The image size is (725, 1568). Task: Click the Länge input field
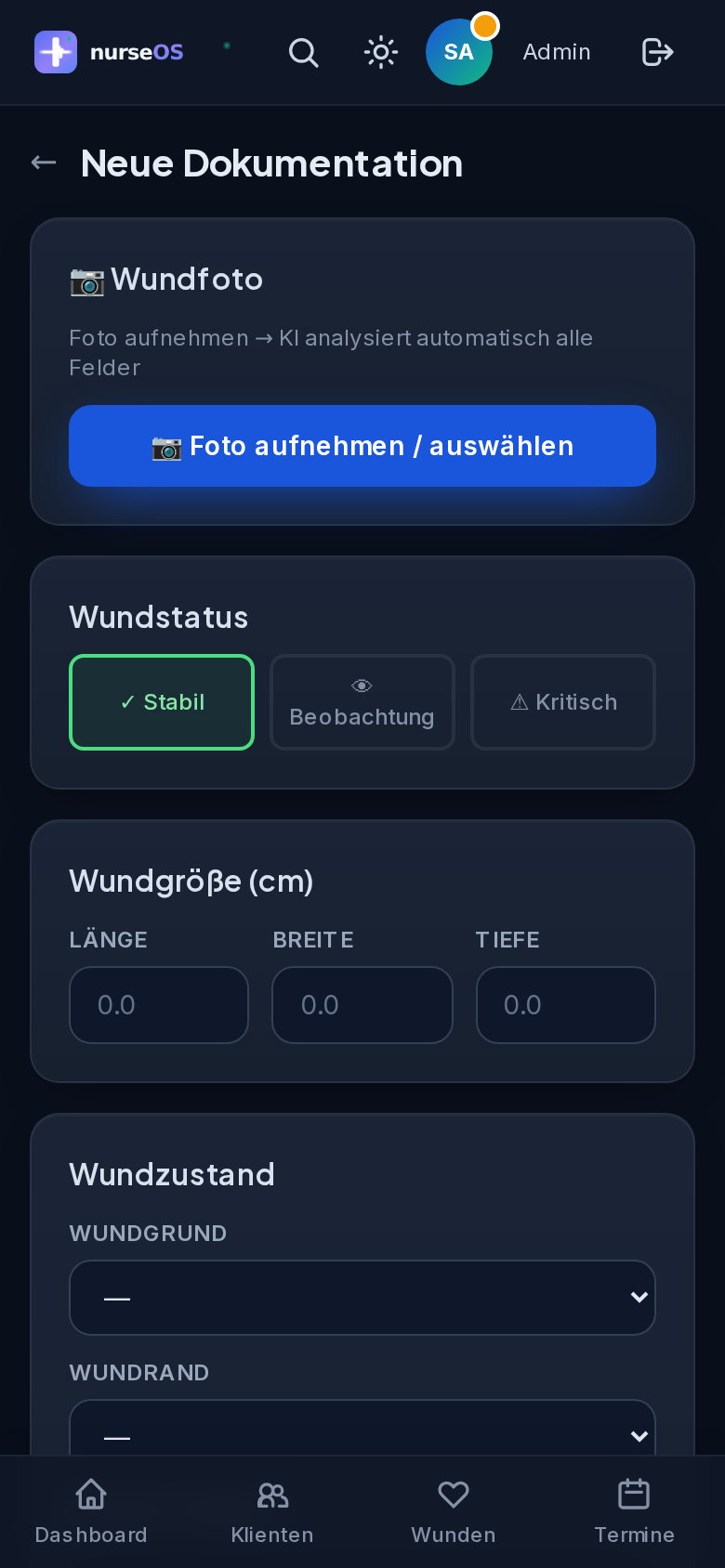[x=159, y=1005]
